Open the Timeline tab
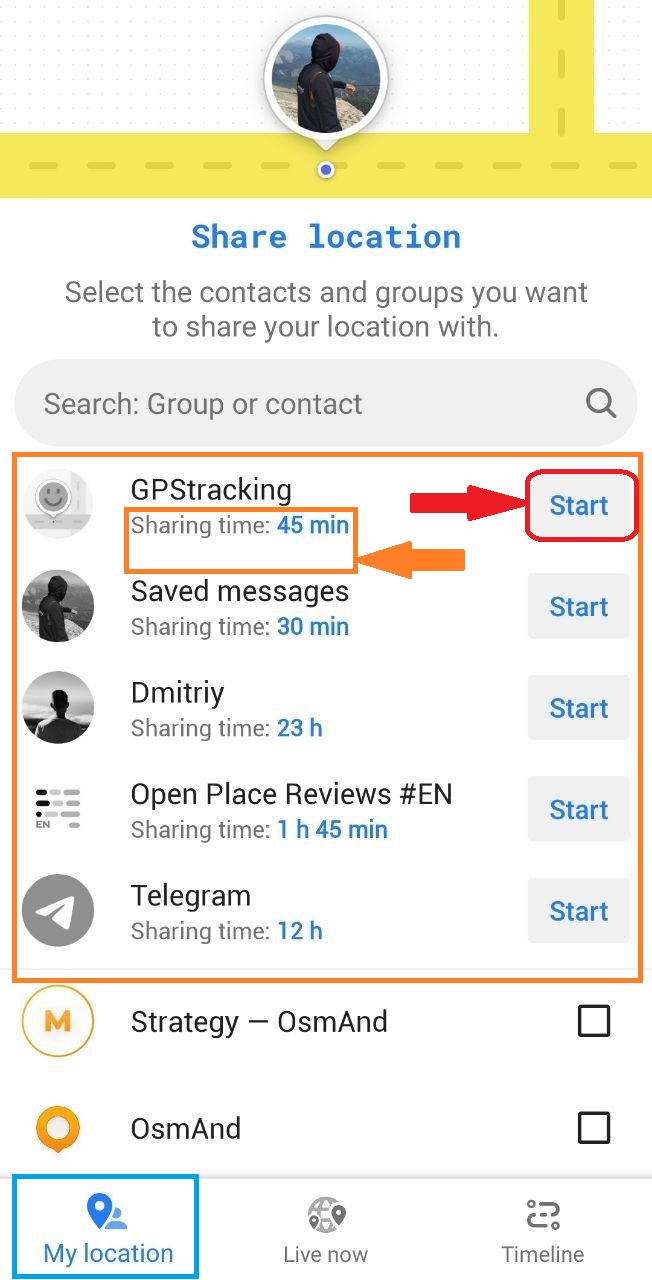This screenshot has height=1280, width=652. (543, 1231)
